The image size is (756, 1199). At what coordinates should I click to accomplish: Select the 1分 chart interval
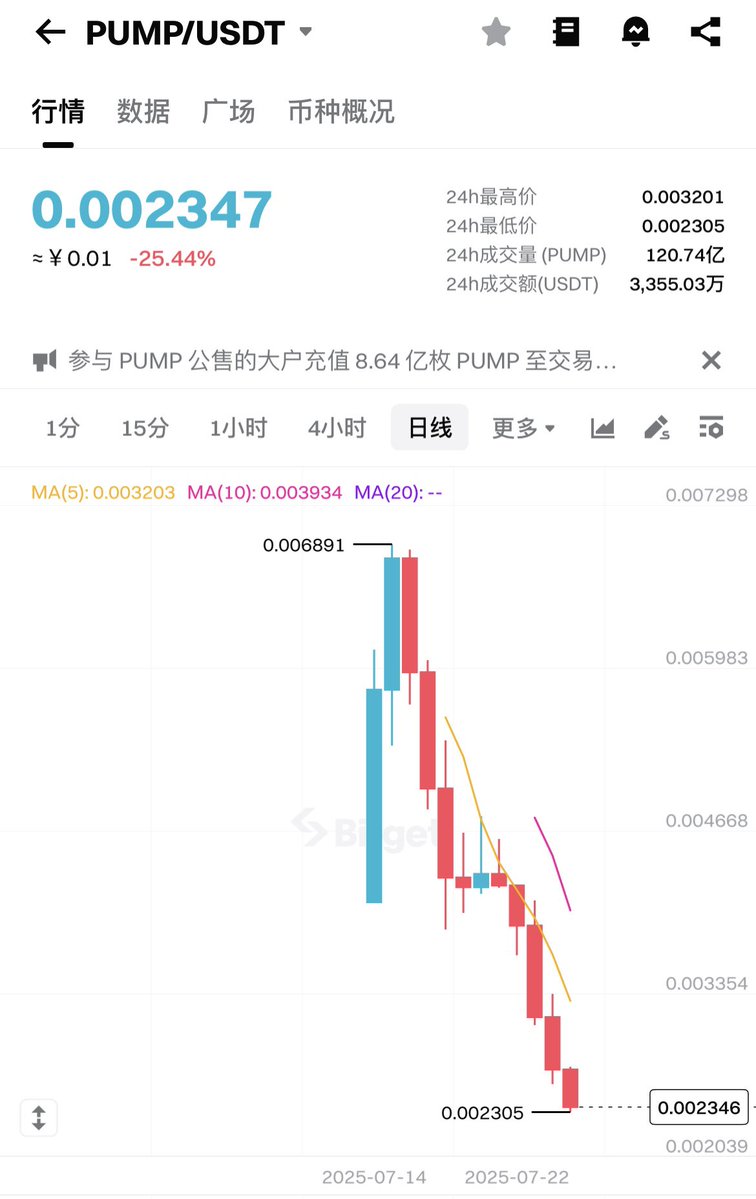[62, 429]
